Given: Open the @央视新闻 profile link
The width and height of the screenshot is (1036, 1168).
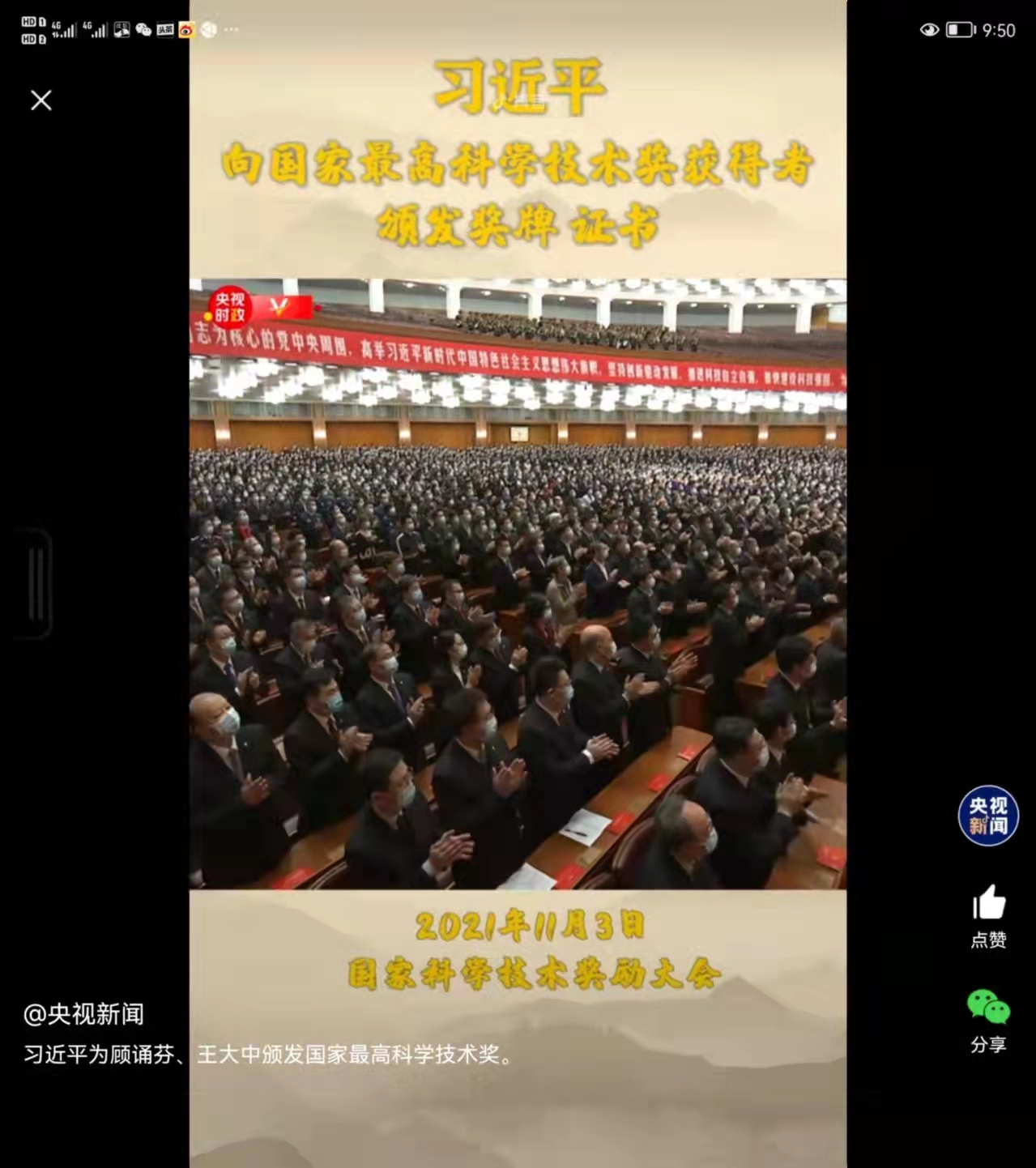Looking at the screenshot, I should tap(84, 1014).
